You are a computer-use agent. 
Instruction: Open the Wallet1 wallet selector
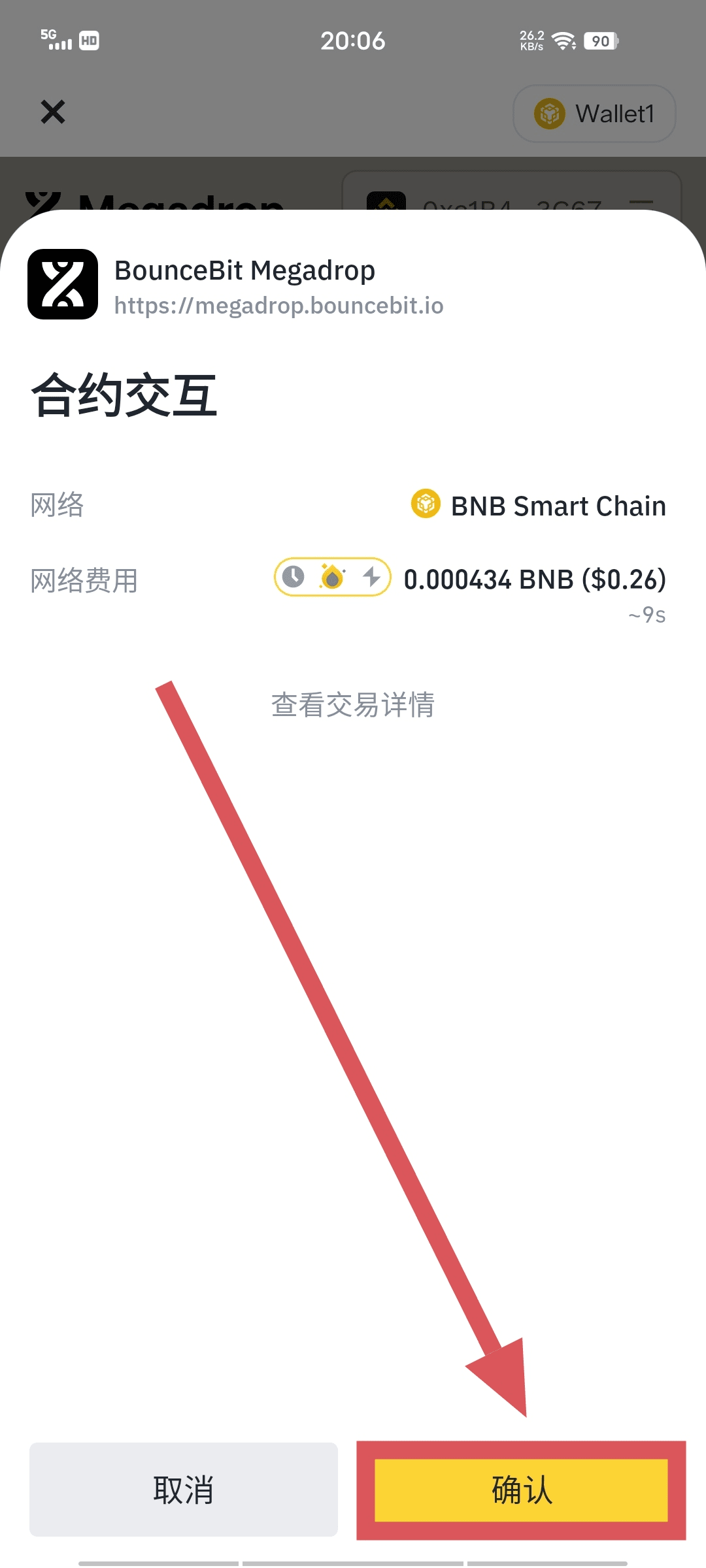(594, 114)
